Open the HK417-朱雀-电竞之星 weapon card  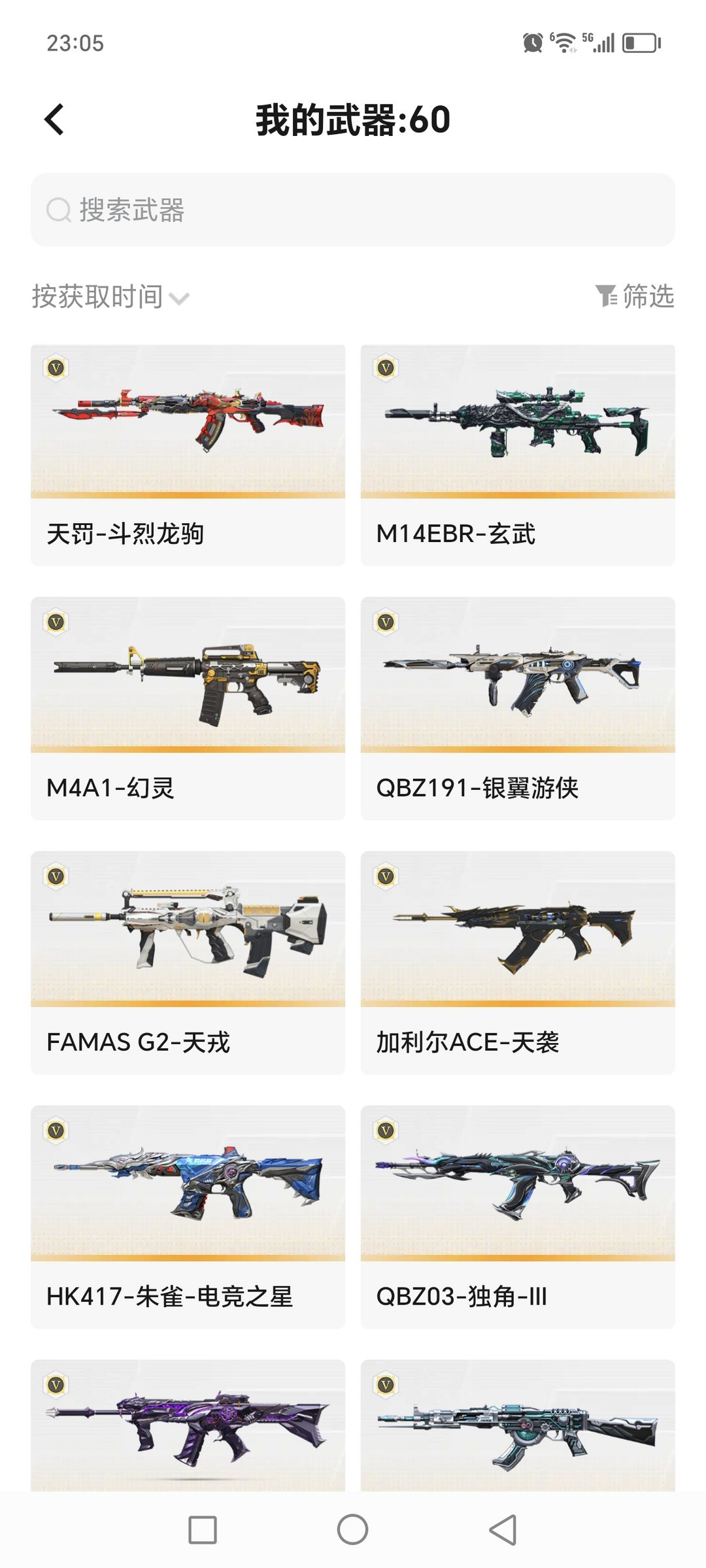point(188,1216)
